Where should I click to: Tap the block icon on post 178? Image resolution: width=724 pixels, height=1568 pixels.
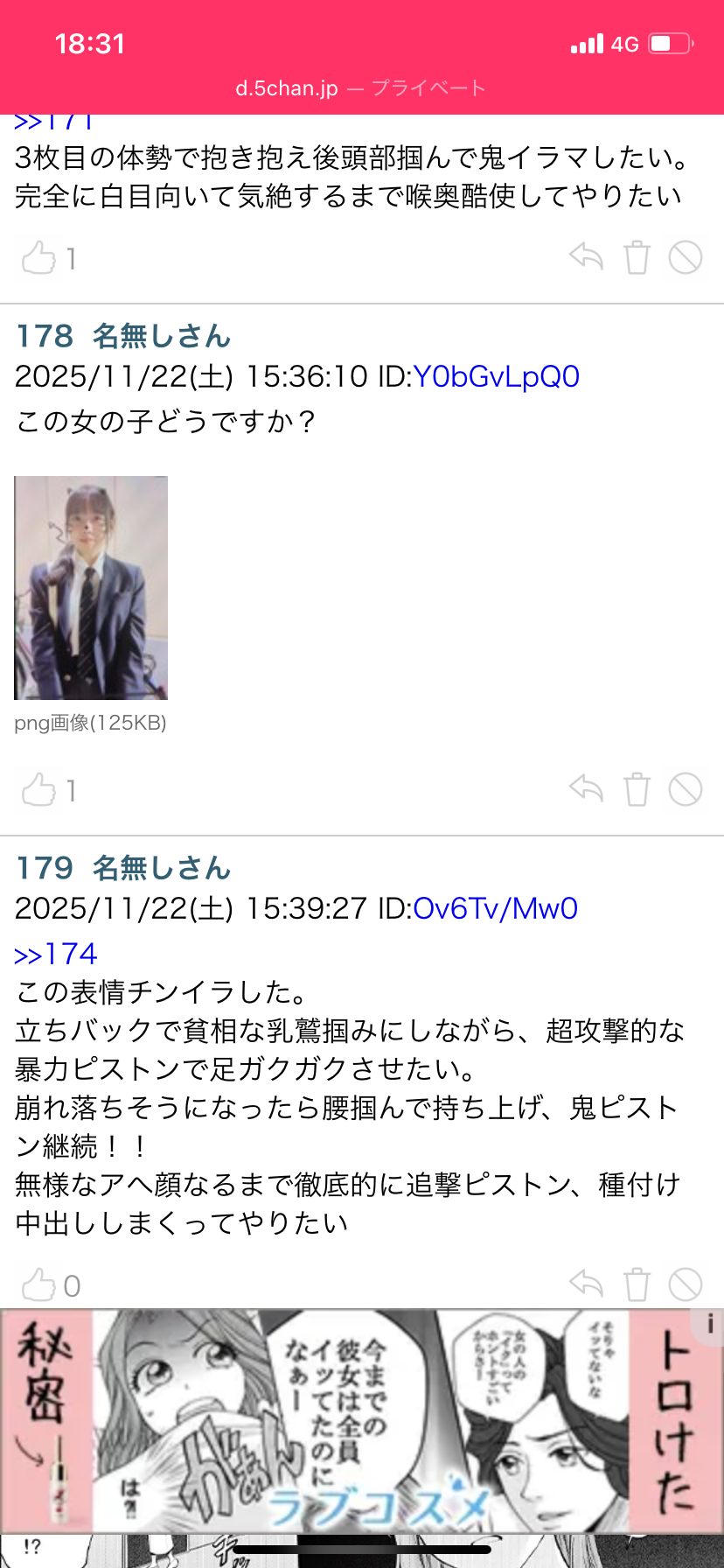tap(686, 789)
